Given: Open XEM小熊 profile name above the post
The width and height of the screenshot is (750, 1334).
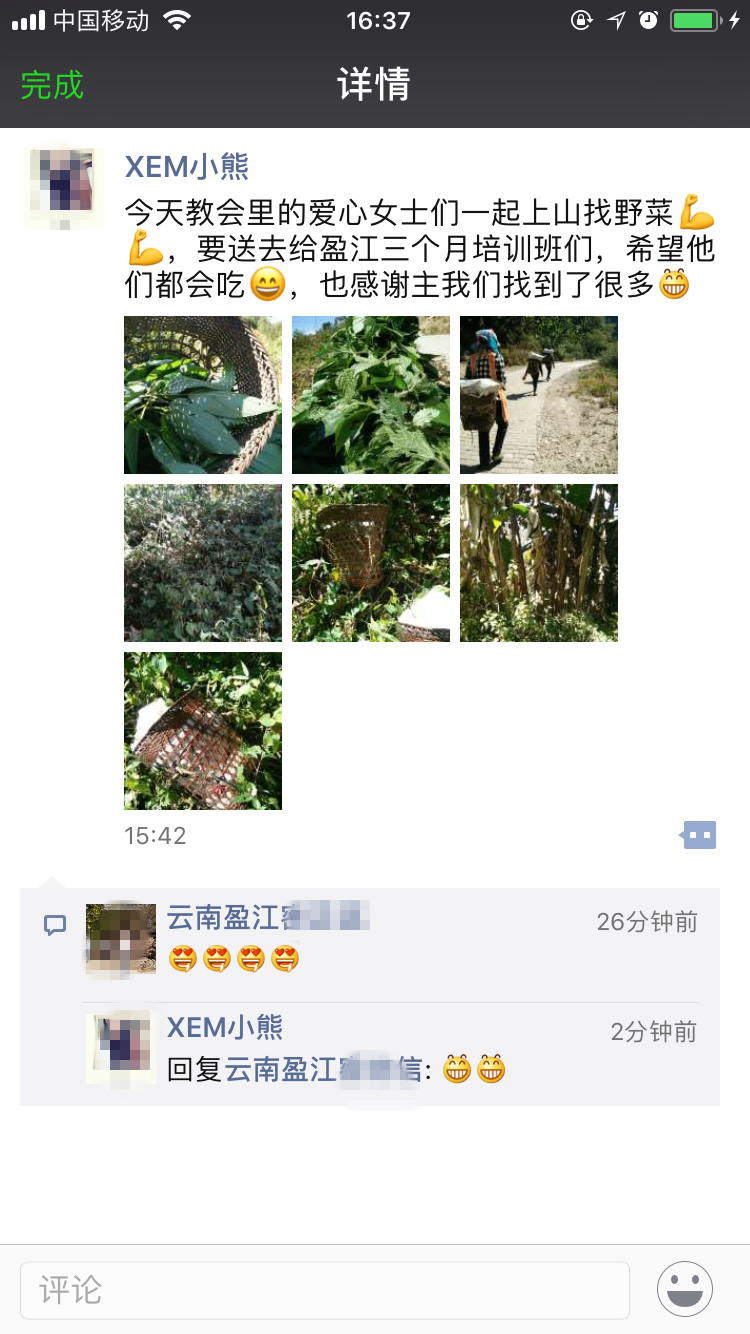Looking at the screenshot, I should [x=187, y=166].
